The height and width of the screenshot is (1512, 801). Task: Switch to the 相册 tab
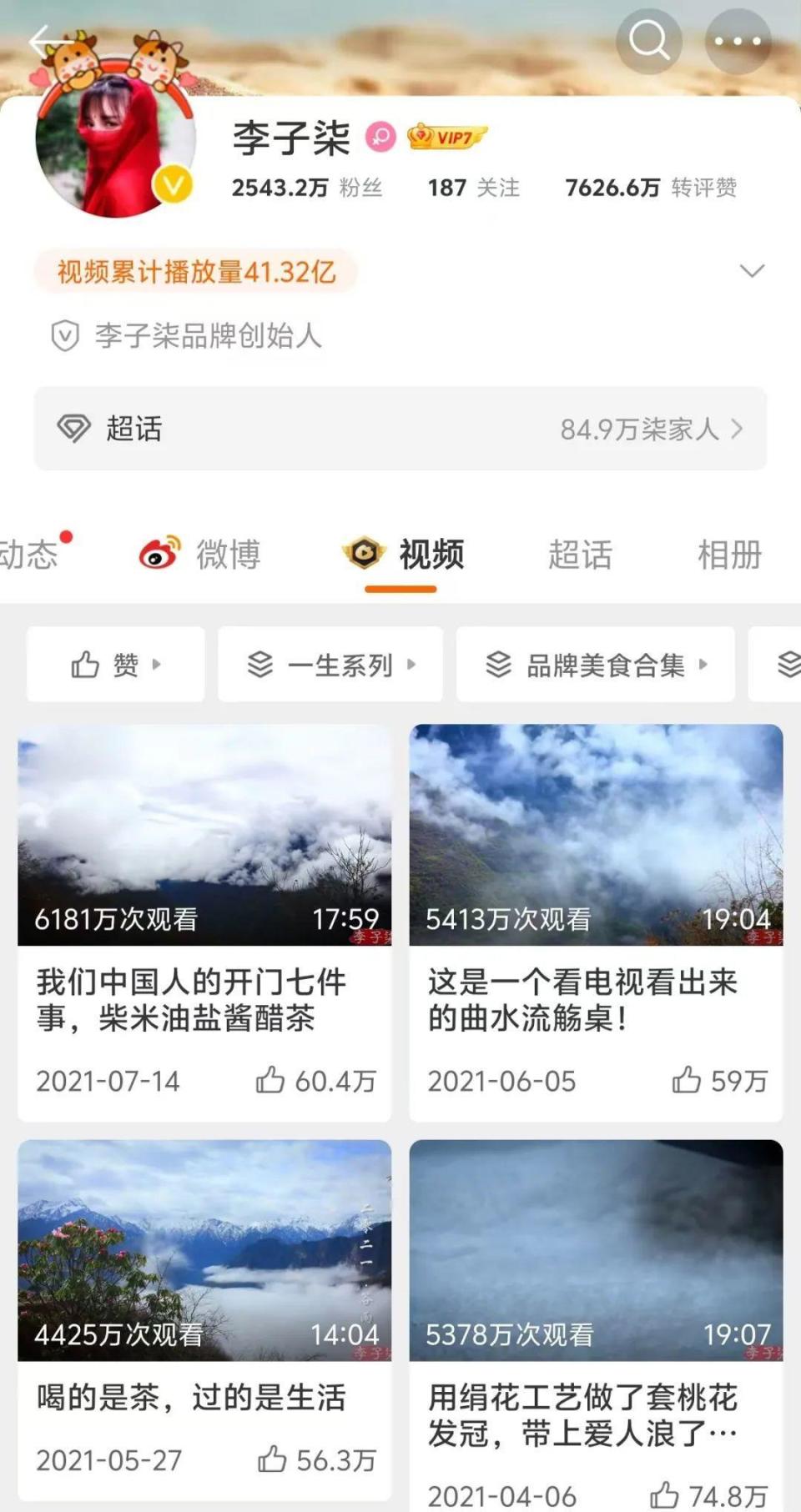click(x=728, y=555)
